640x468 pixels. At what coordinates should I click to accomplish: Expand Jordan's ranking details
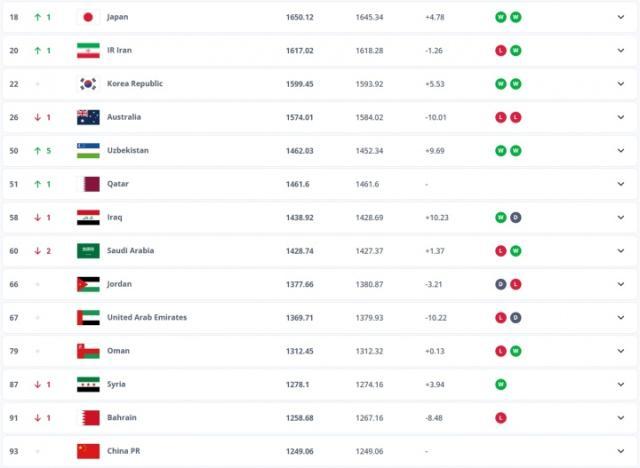point(620,284)
